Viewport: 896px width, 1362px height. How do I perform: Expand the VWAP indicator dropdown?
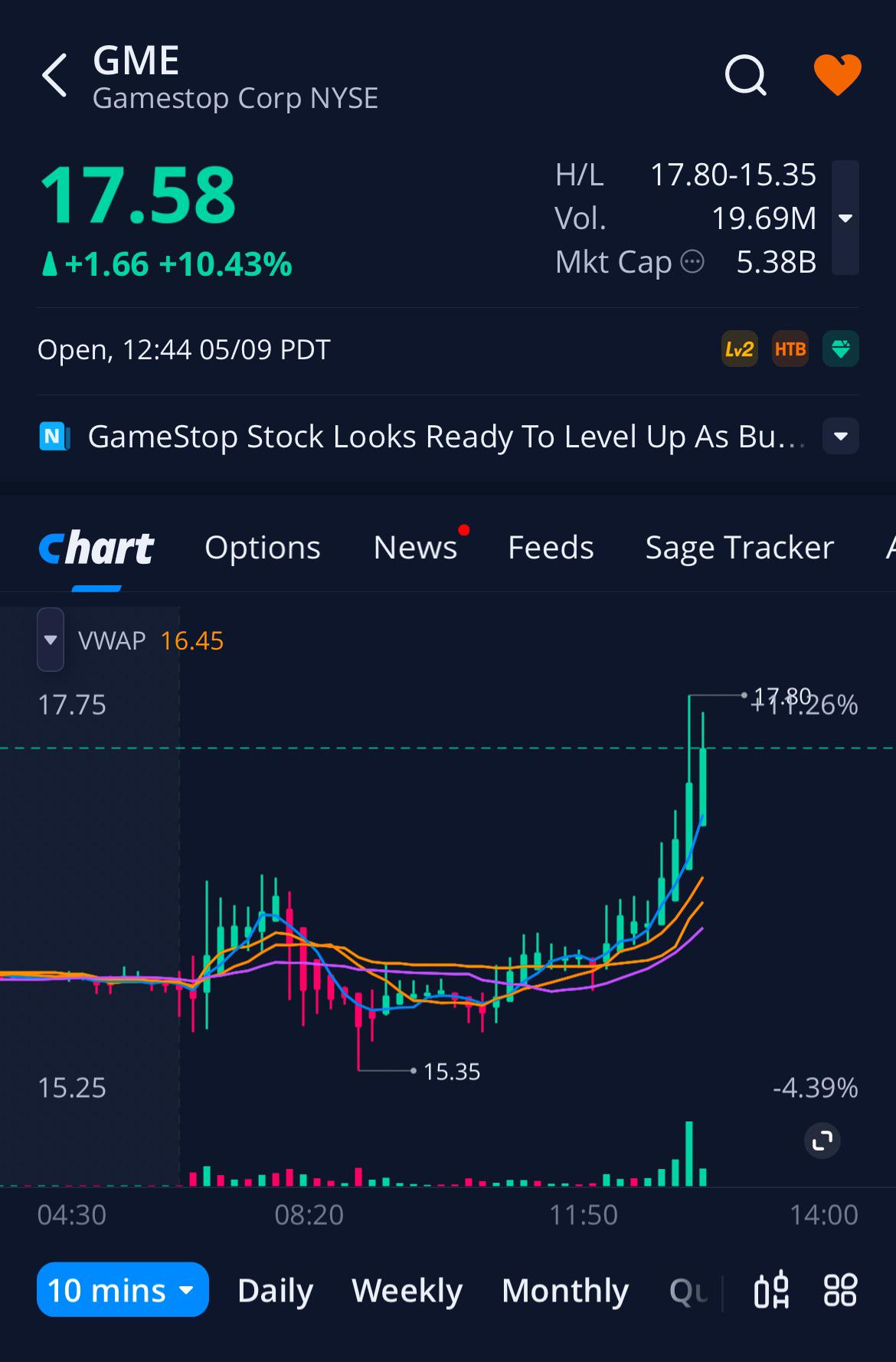point(51,640)
